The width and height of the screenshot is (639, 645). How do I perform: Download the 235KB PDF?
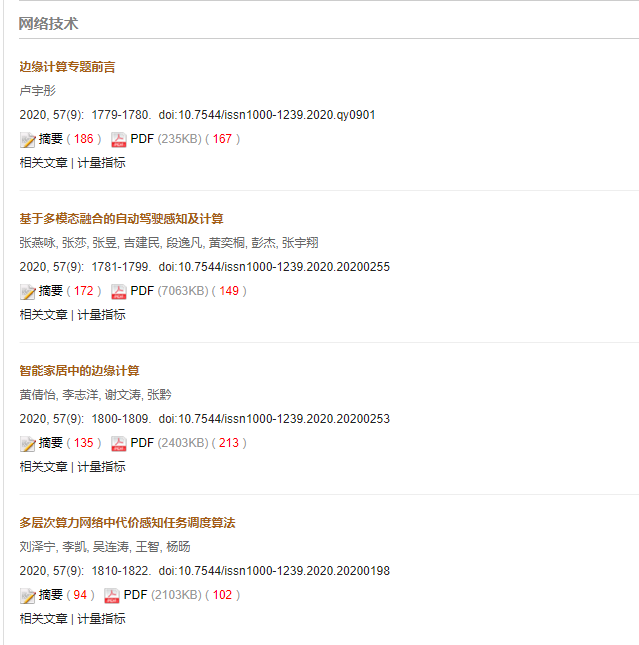click(x=141, y=139)
